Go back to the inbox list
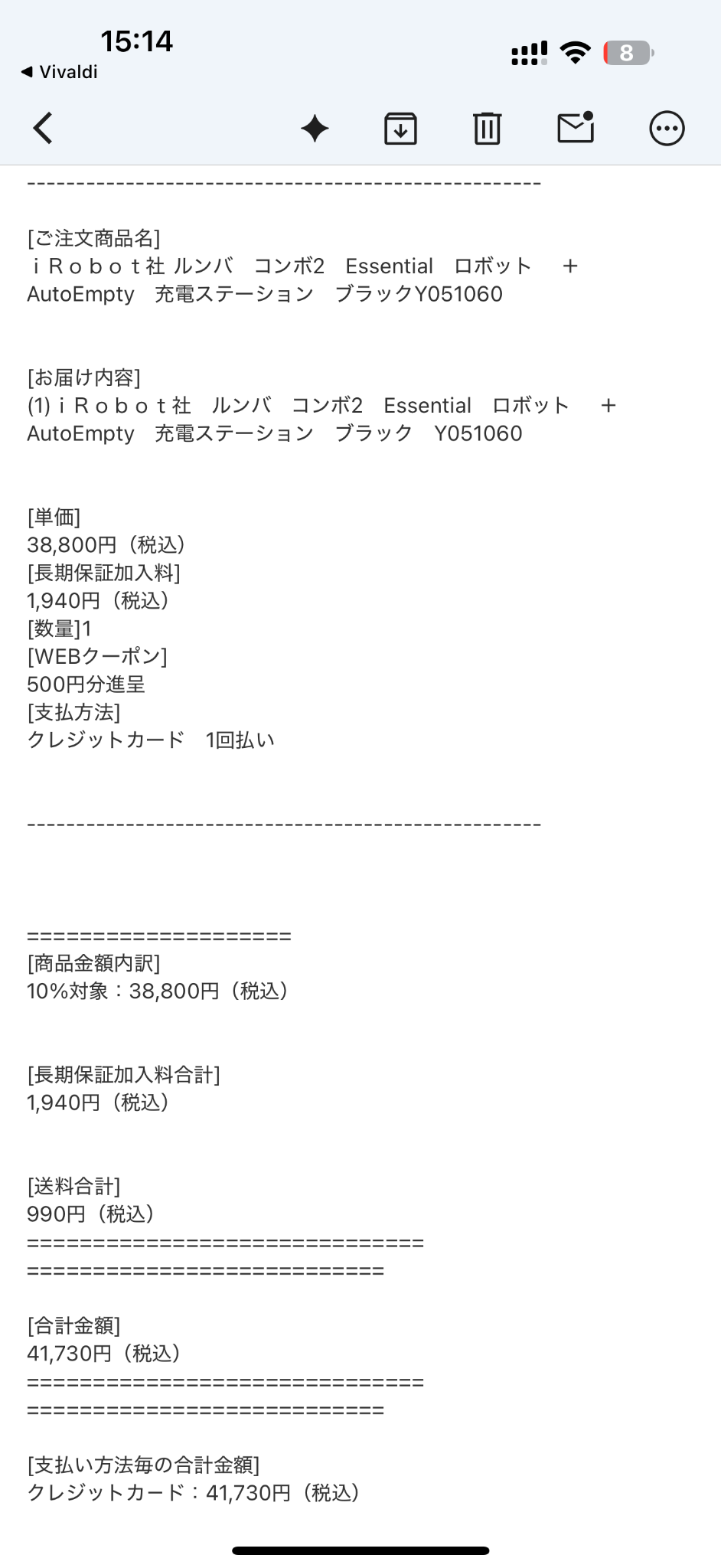The height and width of the screenshot is (1568, 721). tap(43, 128)
